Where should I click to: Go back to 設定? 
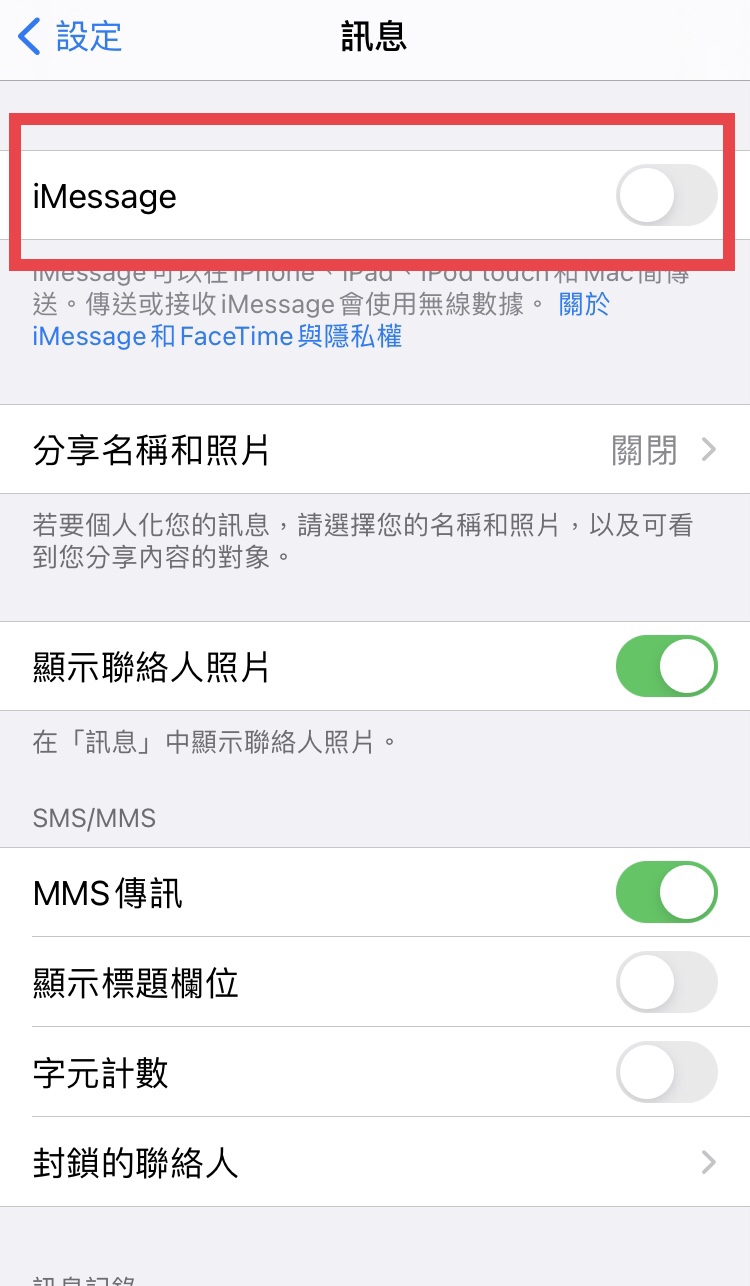[x=70, y=37]
